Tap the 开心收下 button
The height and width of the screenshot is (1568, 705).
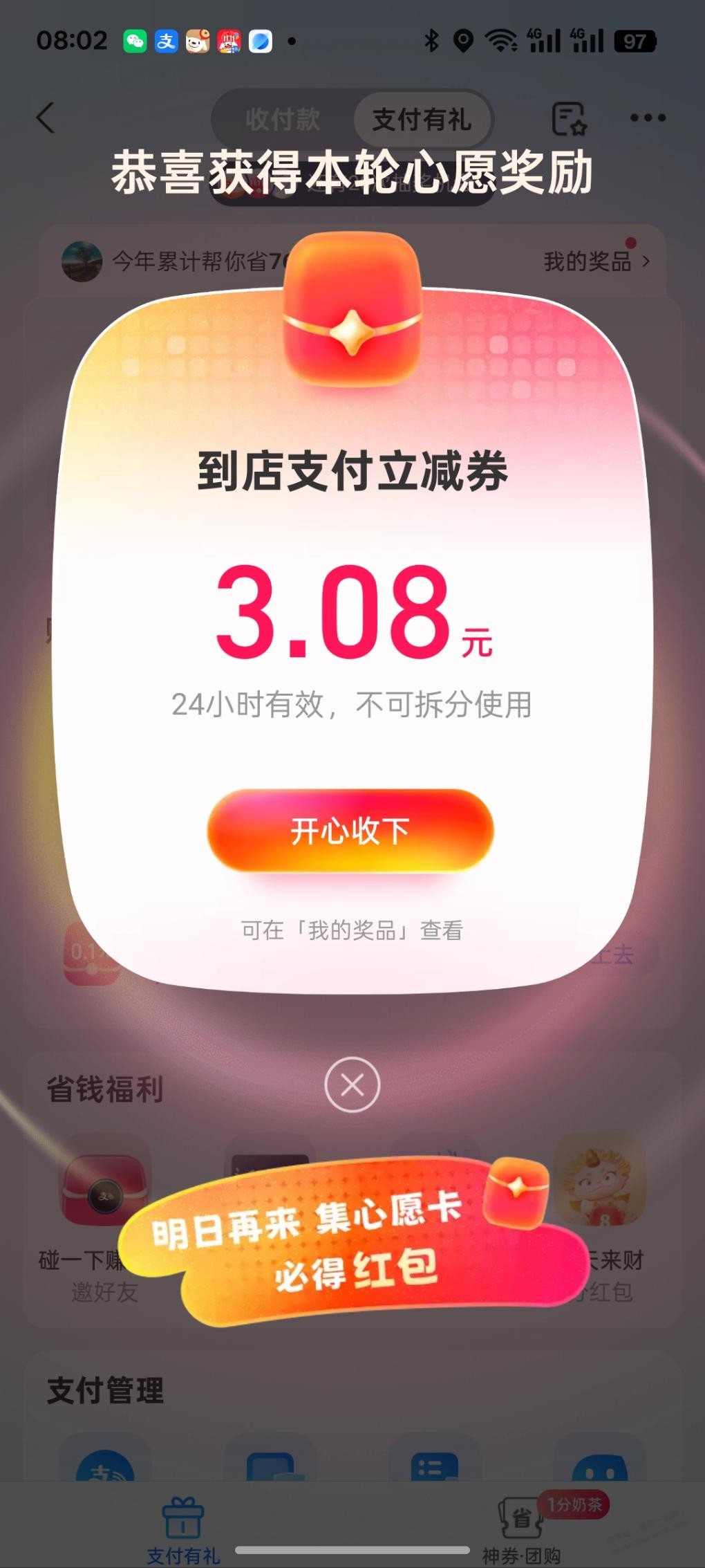click(x=350, y=830)
